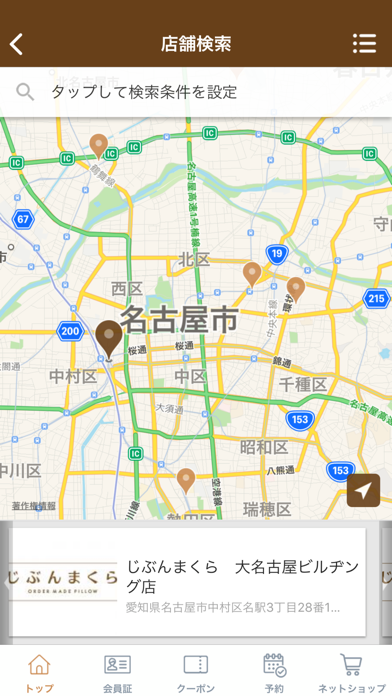Viewport: 392px width, 696px height.
Task: Tap the search conditions field
Action: coord(196,92)
